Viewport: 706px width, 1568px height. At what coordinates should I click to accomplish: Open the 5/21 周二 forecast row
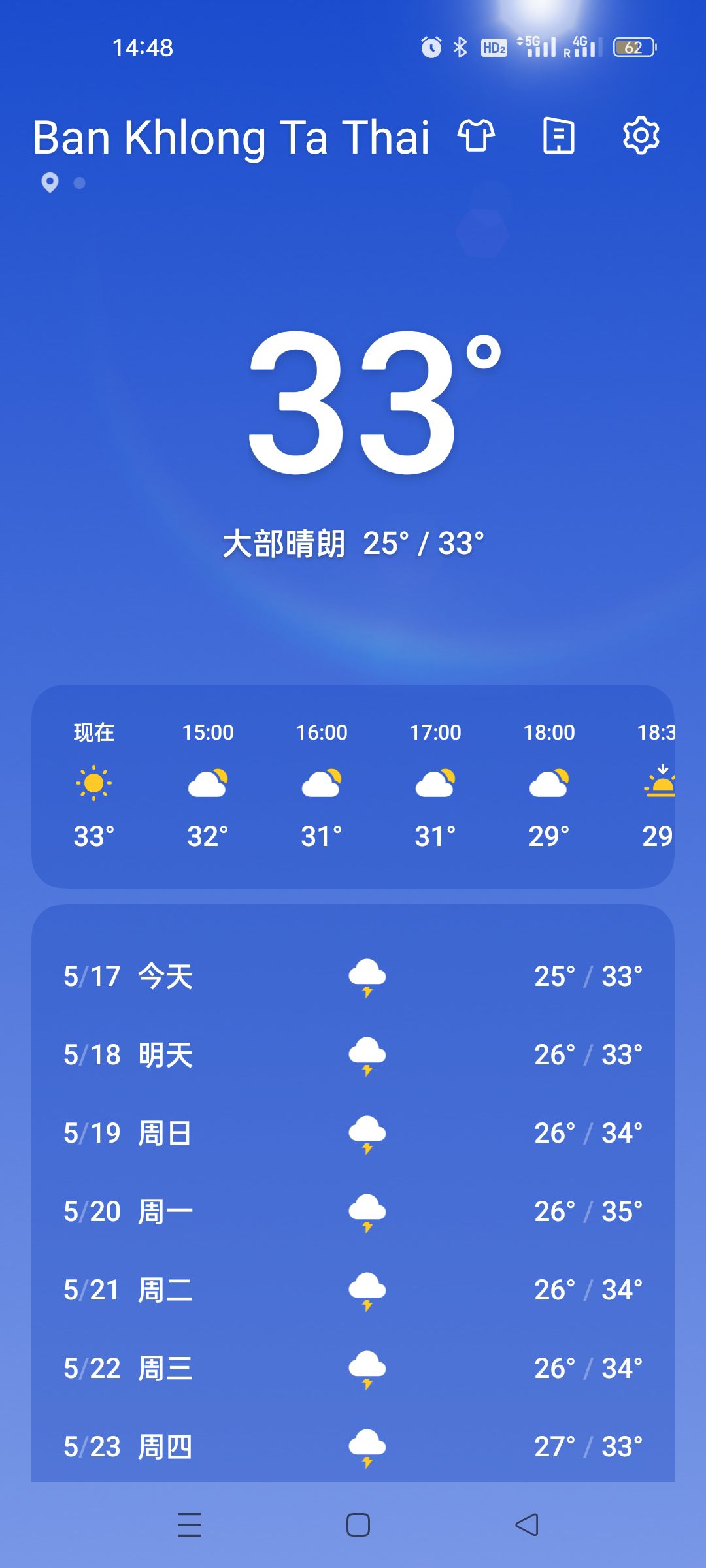click(353, 1290)
